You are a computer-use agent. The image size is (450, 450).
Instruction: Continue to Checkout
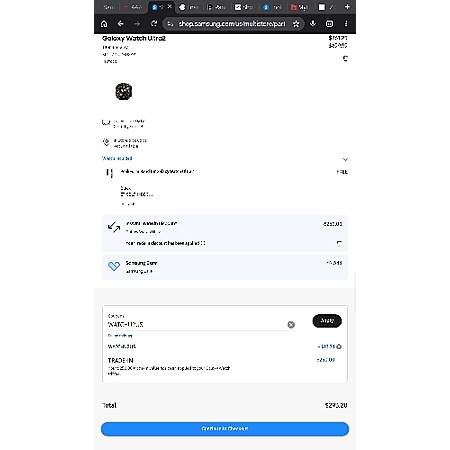tap(225, 429)
